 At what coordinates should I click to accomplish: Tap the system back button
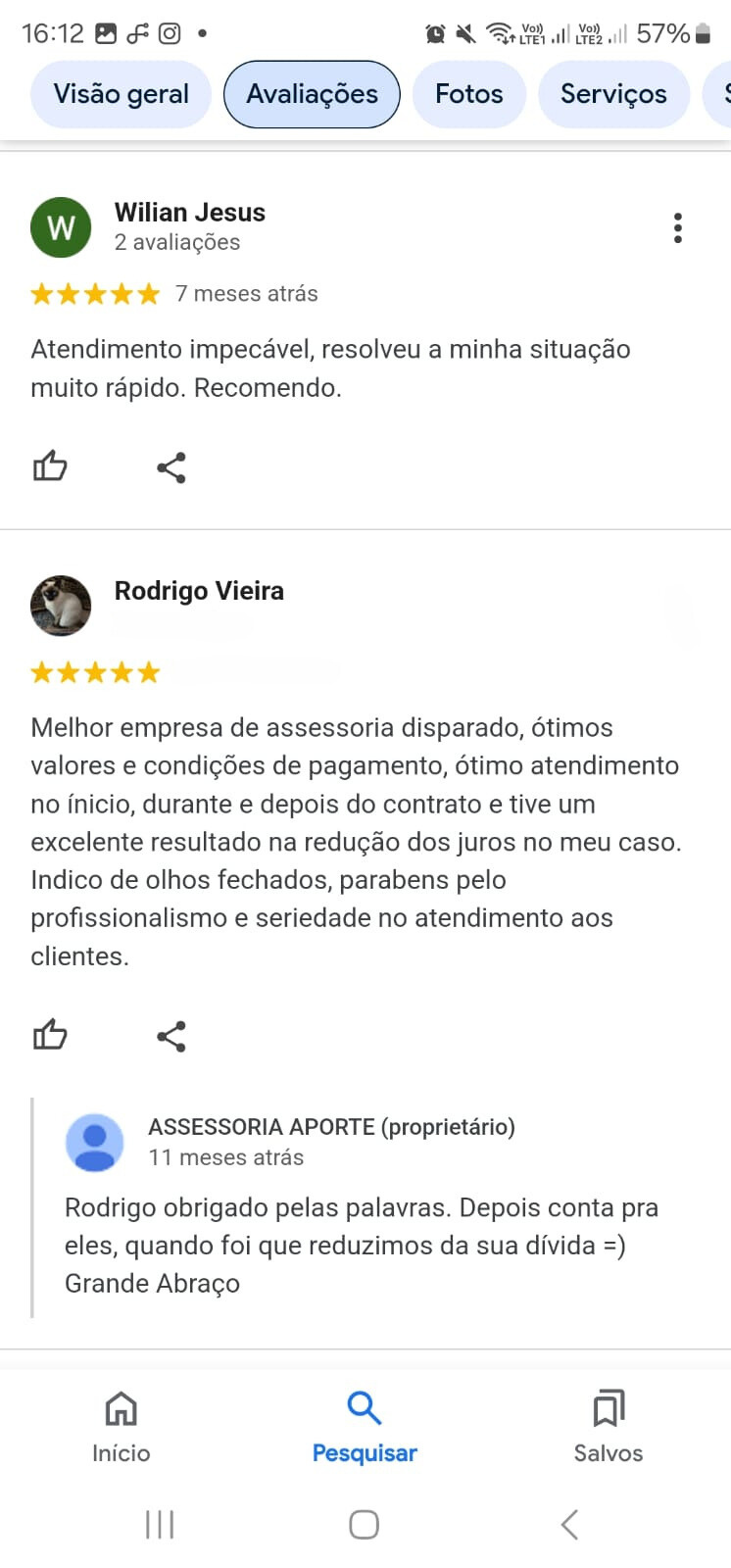click(x=569, y=1524)
